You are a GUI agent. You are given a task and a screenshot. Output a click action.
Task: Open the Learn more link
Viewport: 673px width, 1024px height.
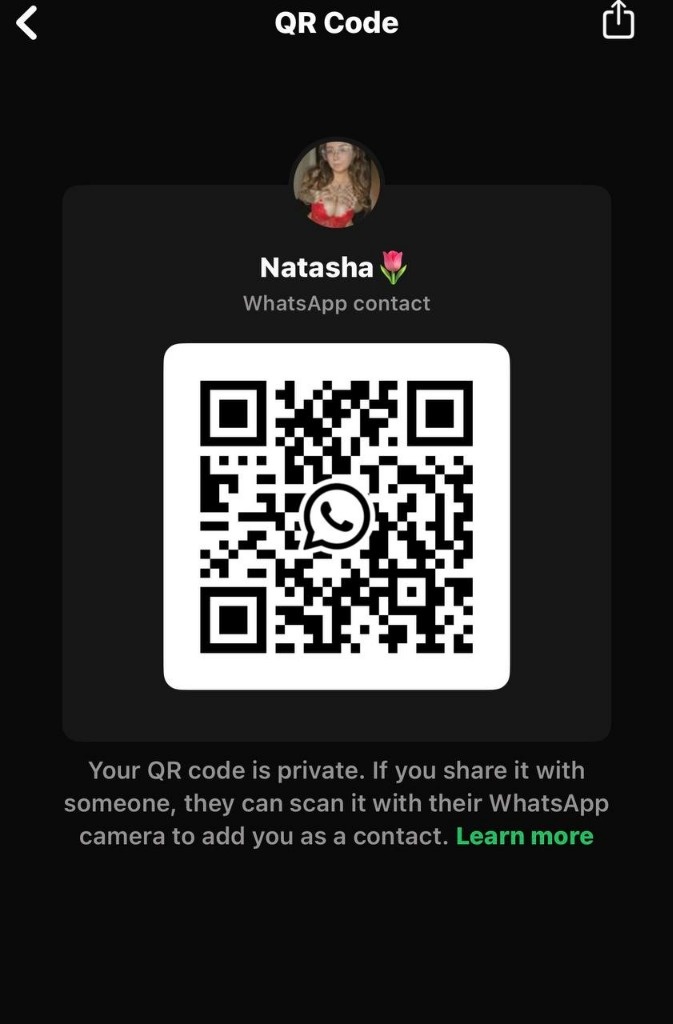click(524, 836)
